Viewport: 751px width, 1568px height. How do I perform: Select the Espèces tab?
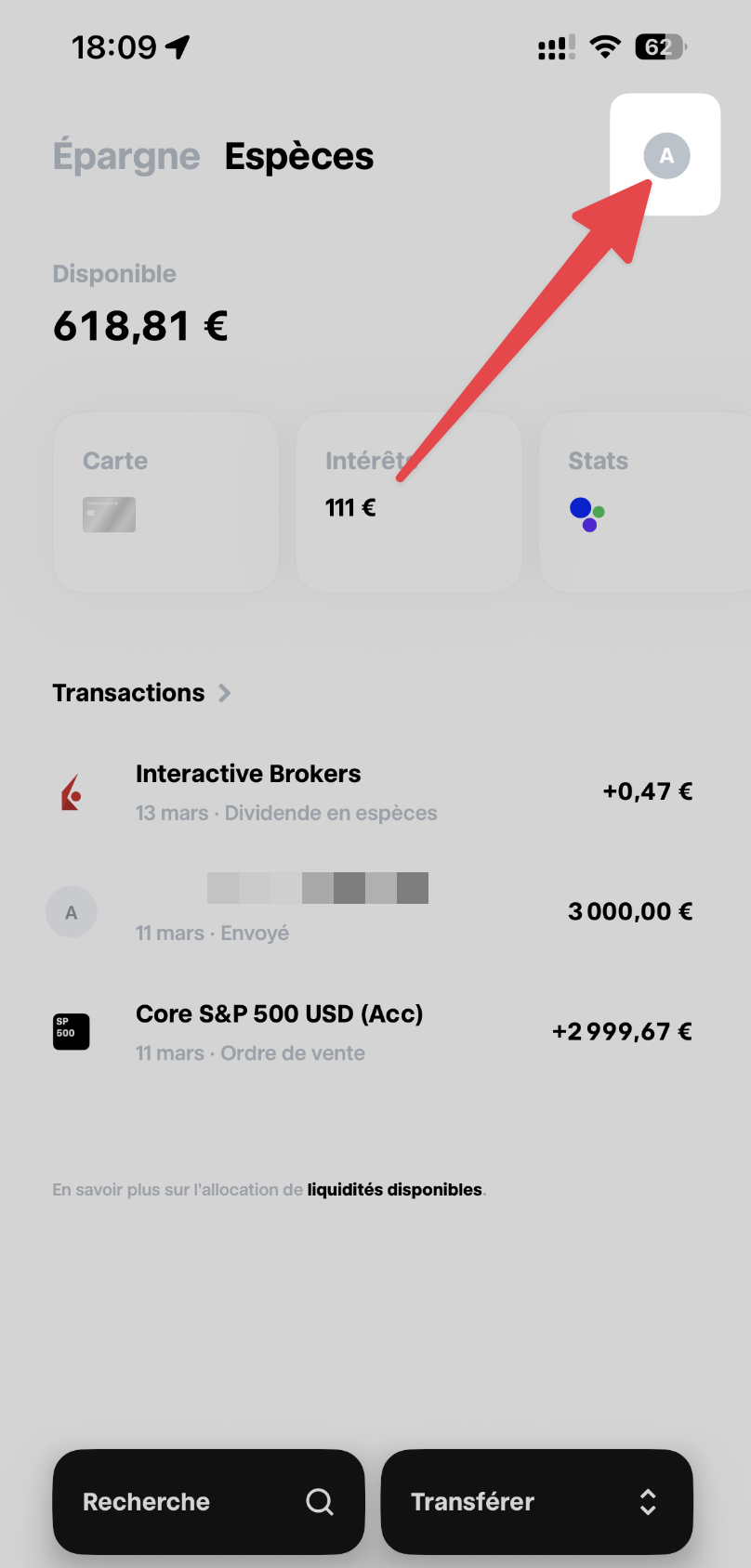[299, 156]
